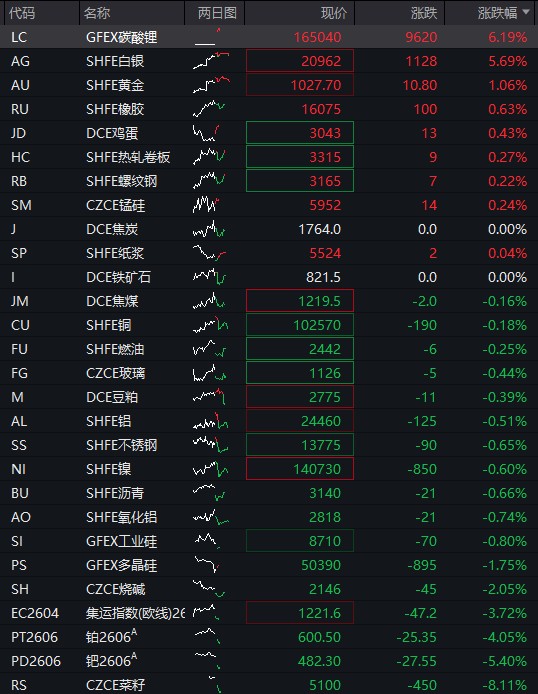Select the NI SHFE镍 contract

click(269, 469)
